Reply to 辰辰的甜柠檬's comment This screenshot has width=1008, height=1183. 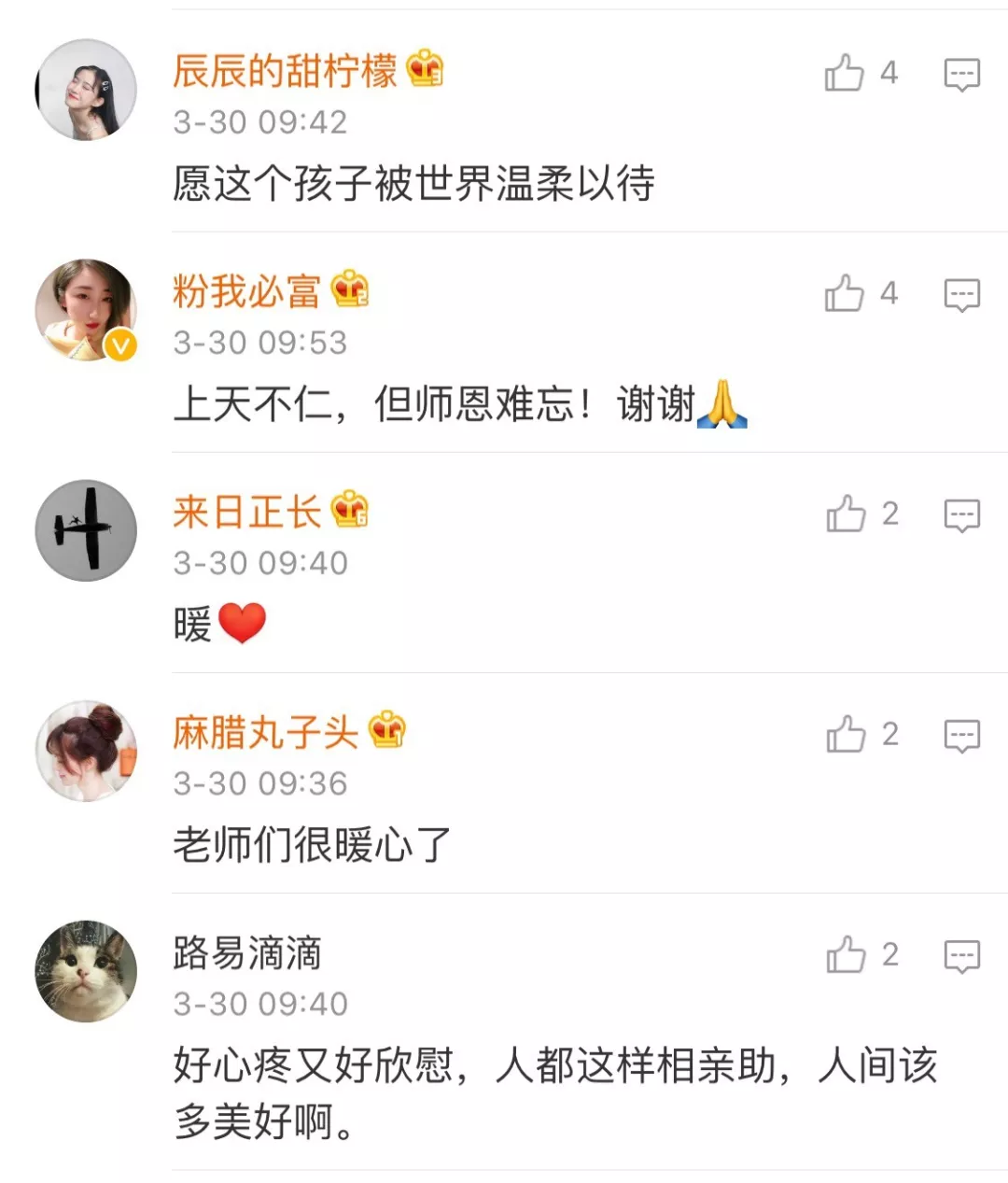point(961,74)
